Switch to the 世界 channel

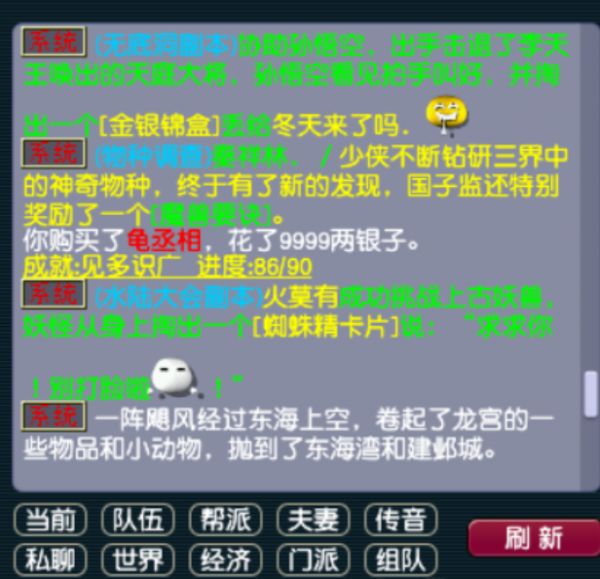point(137,558)
